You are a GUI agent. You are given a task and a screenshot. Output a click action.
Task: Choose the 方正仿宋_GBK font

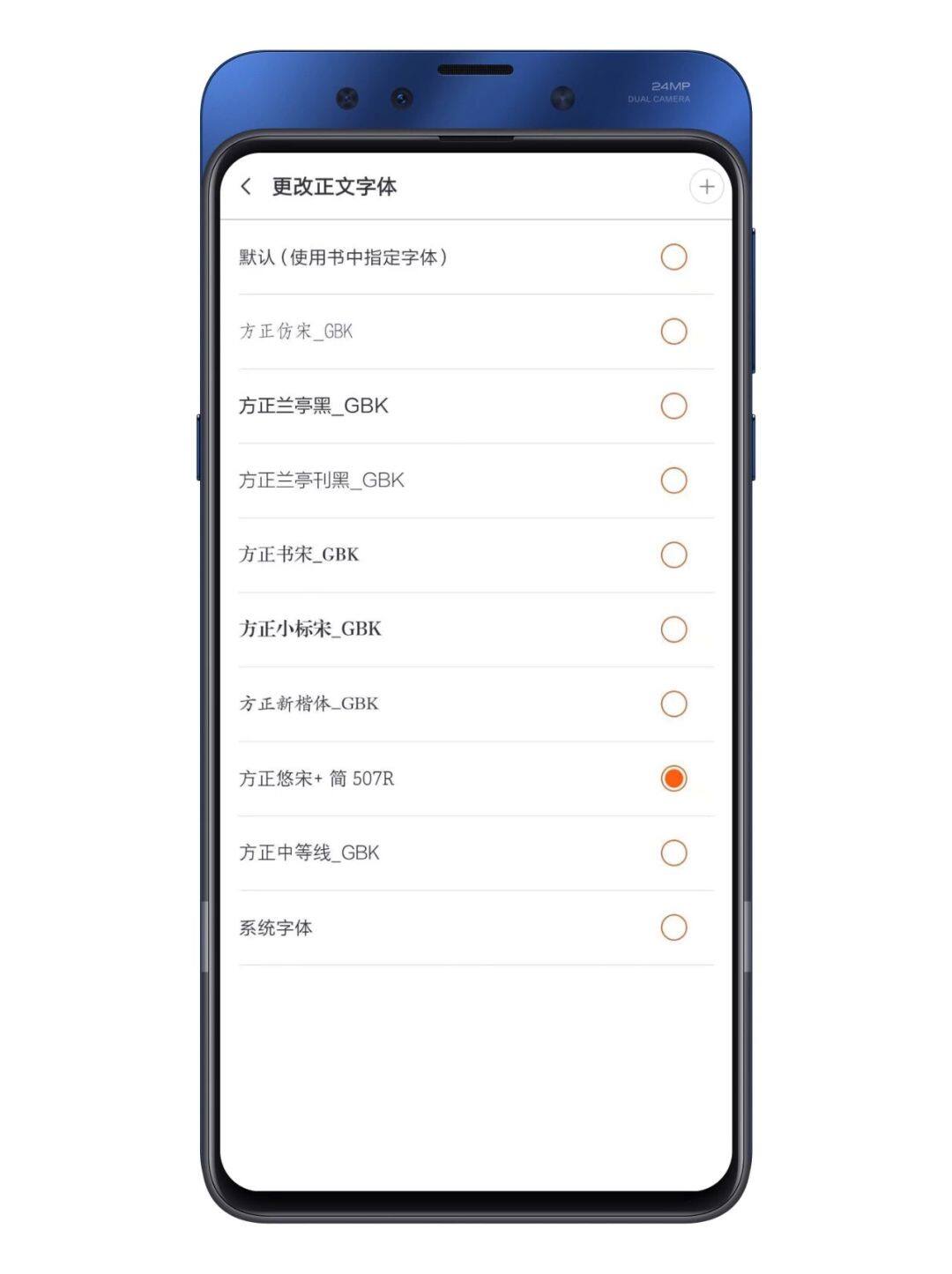coord(673,332)
